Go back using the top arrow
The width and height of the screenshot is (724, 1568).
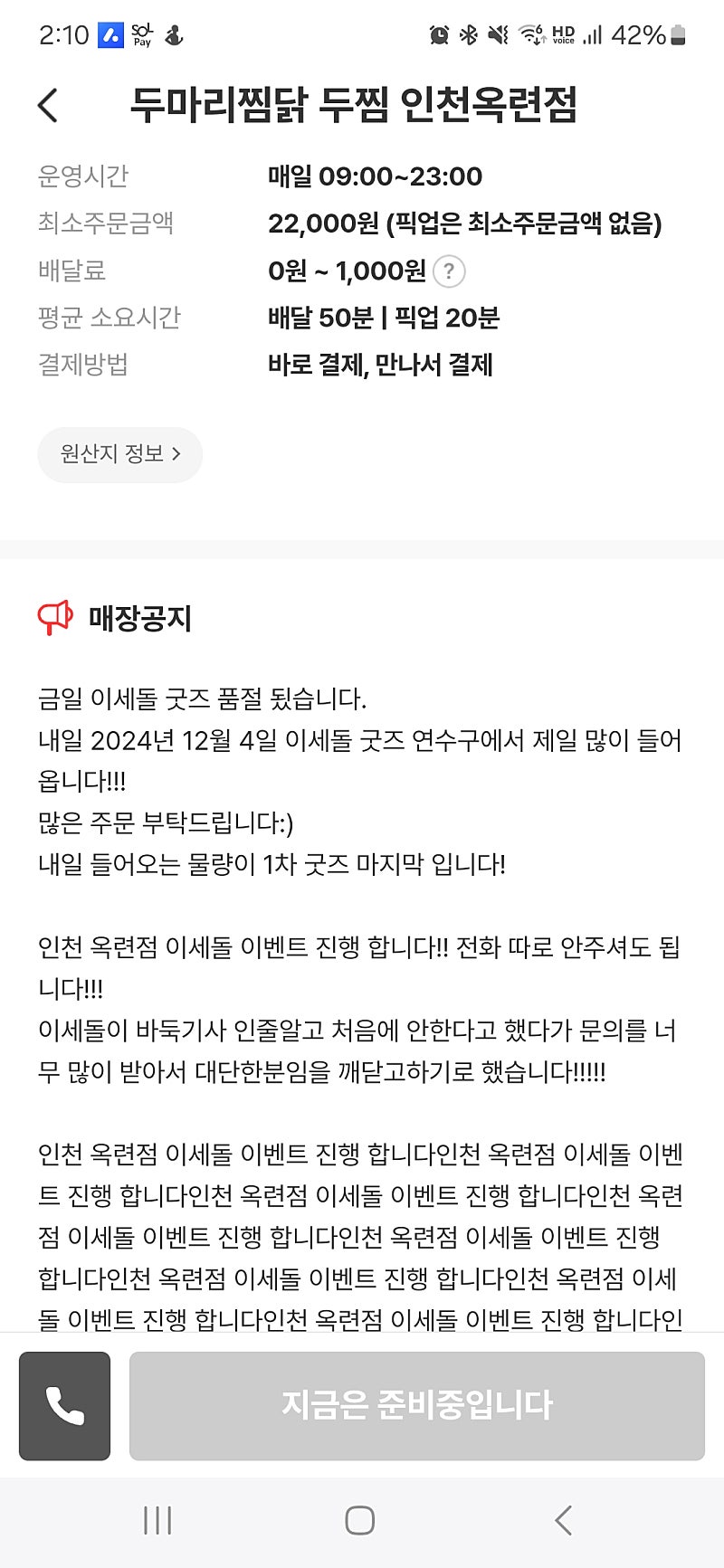click(x=48, y=106)
